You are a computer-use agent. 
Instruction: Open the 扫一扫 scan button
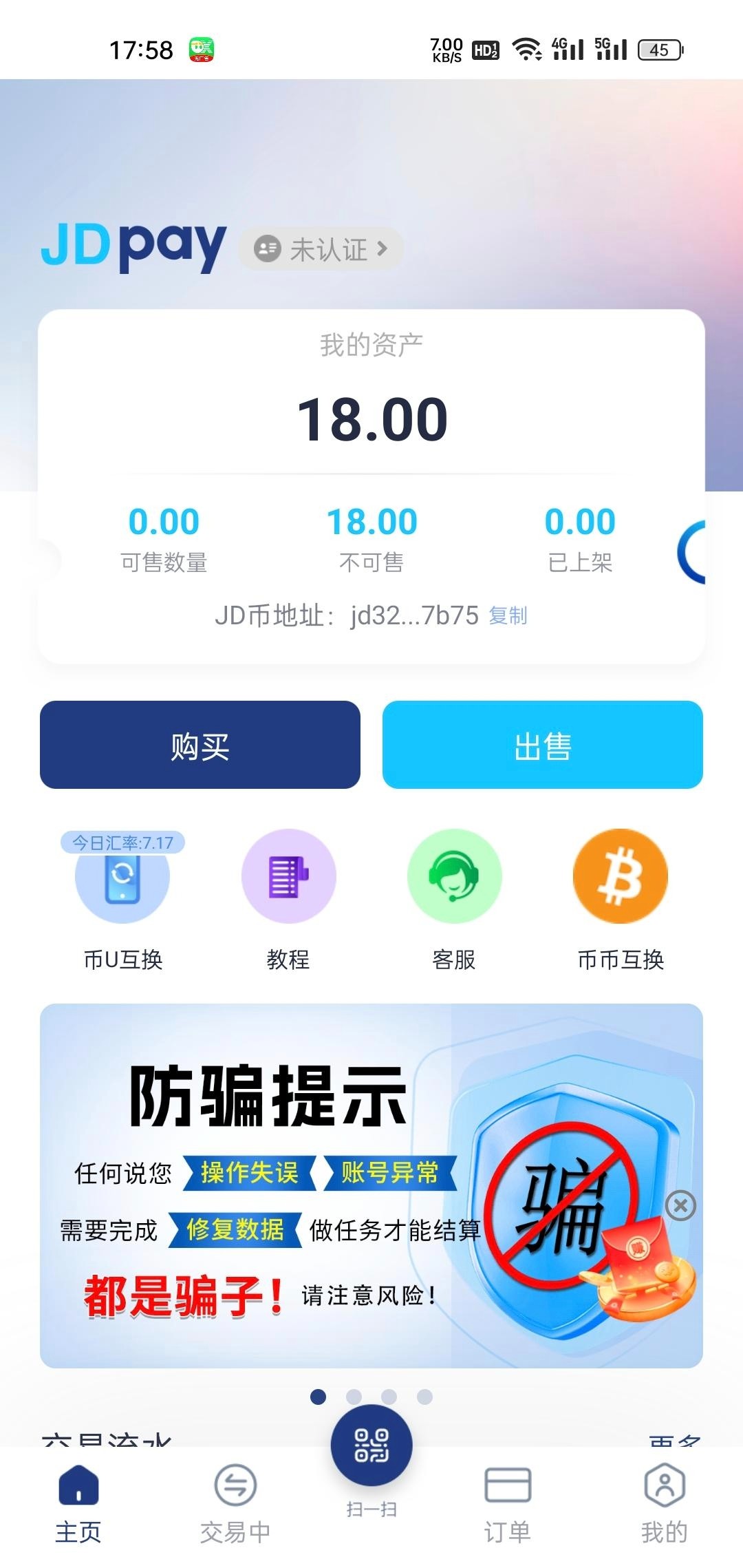pyautogui.click(x=371, y=1445)
